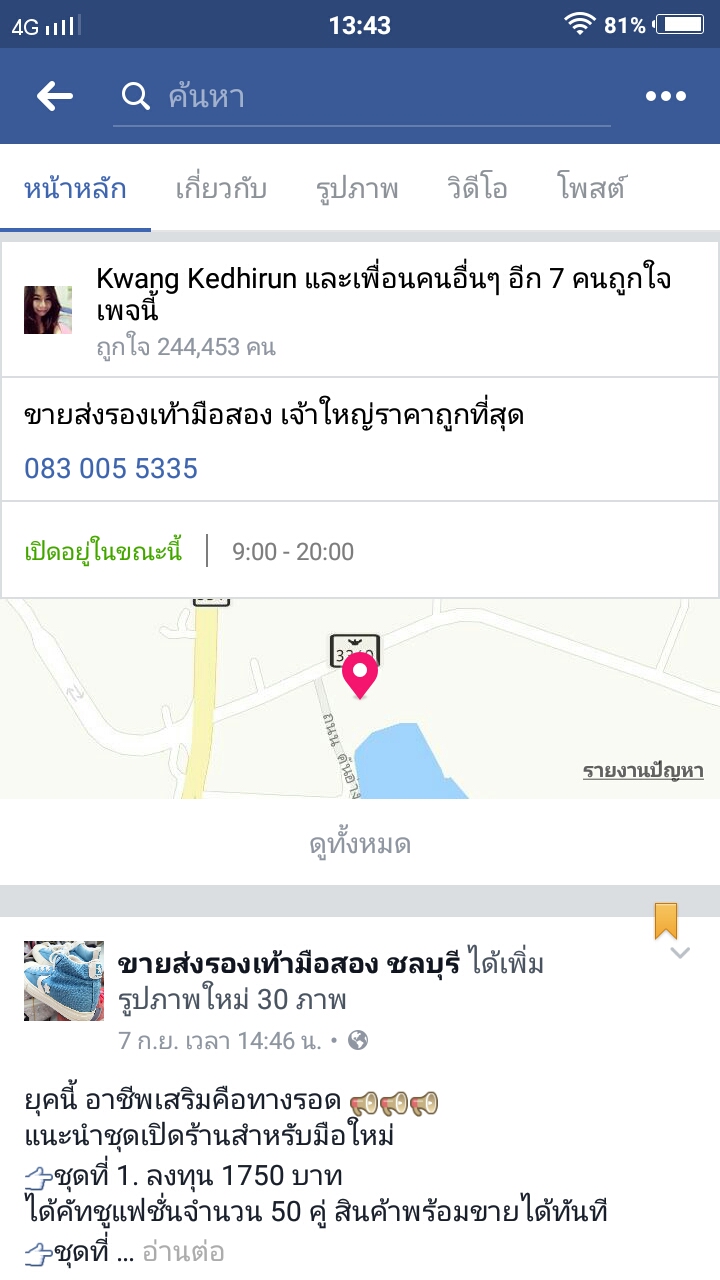Call the number 083 005 5335

pyautogui.click(x=111, y=468)
